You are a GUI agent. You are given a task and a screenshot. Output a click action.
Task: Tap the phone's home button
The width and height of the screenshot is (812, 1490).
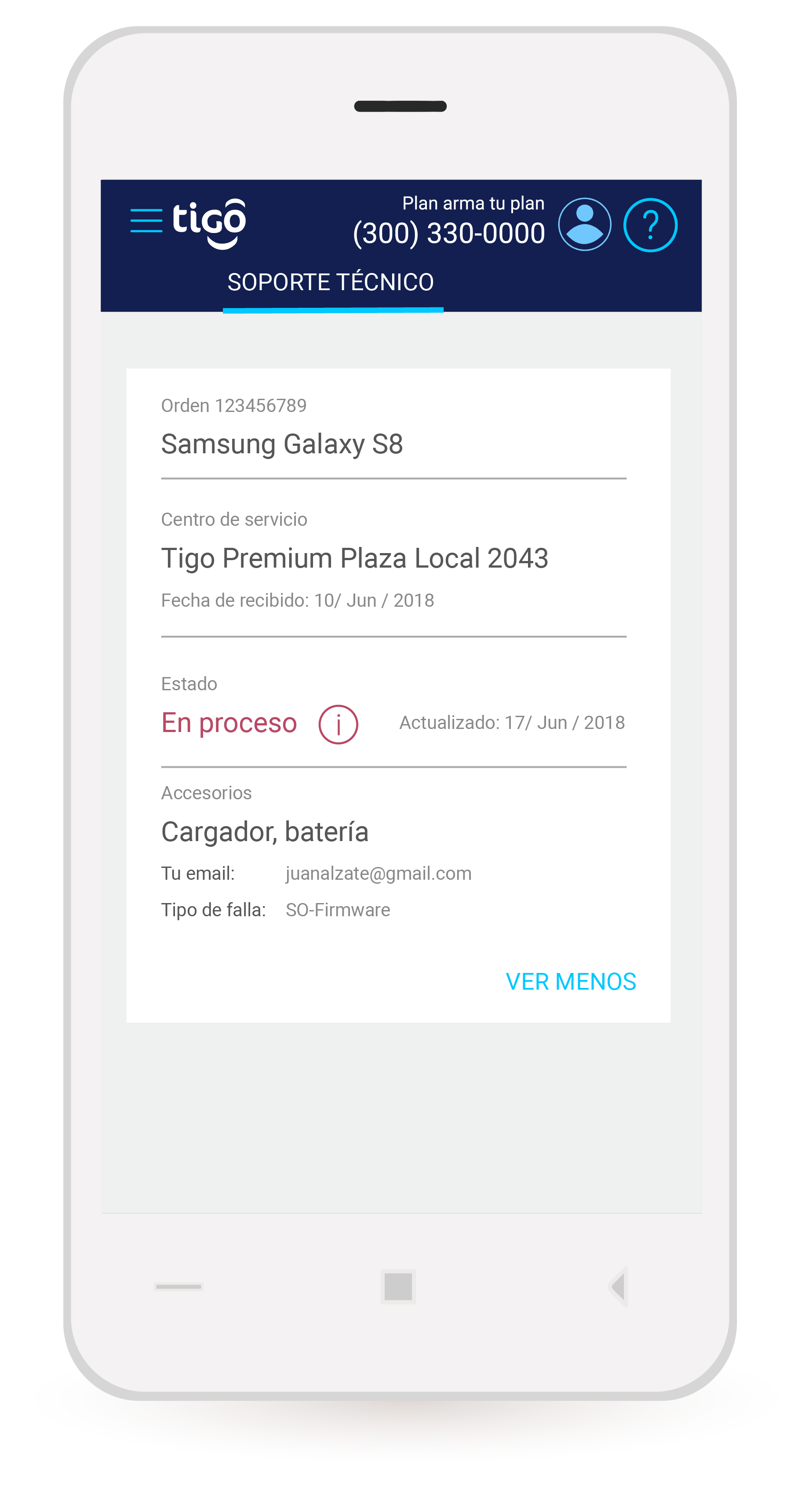398,1286
